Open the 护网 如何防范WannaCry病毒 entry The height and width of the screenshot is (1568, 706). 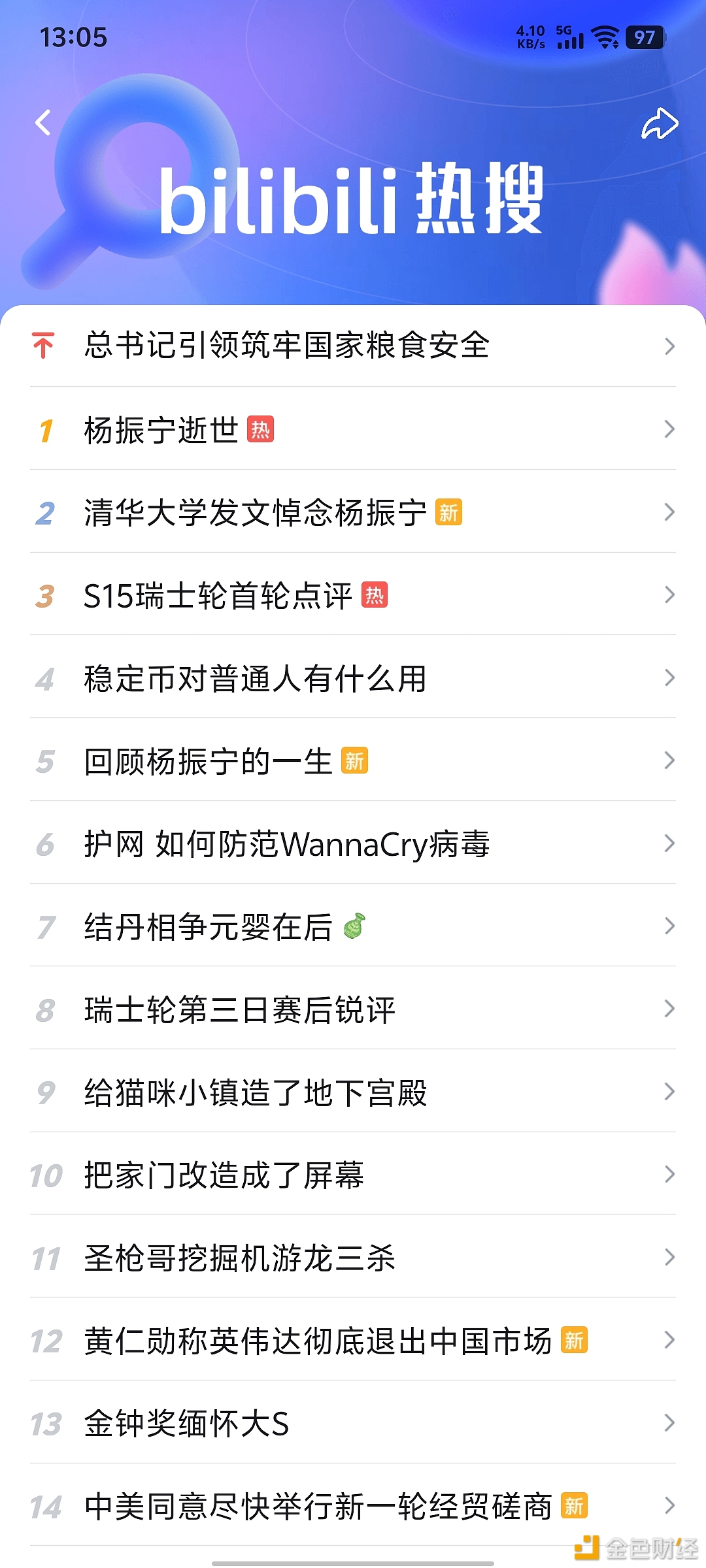pyautogui.click(x=288, y=843)
